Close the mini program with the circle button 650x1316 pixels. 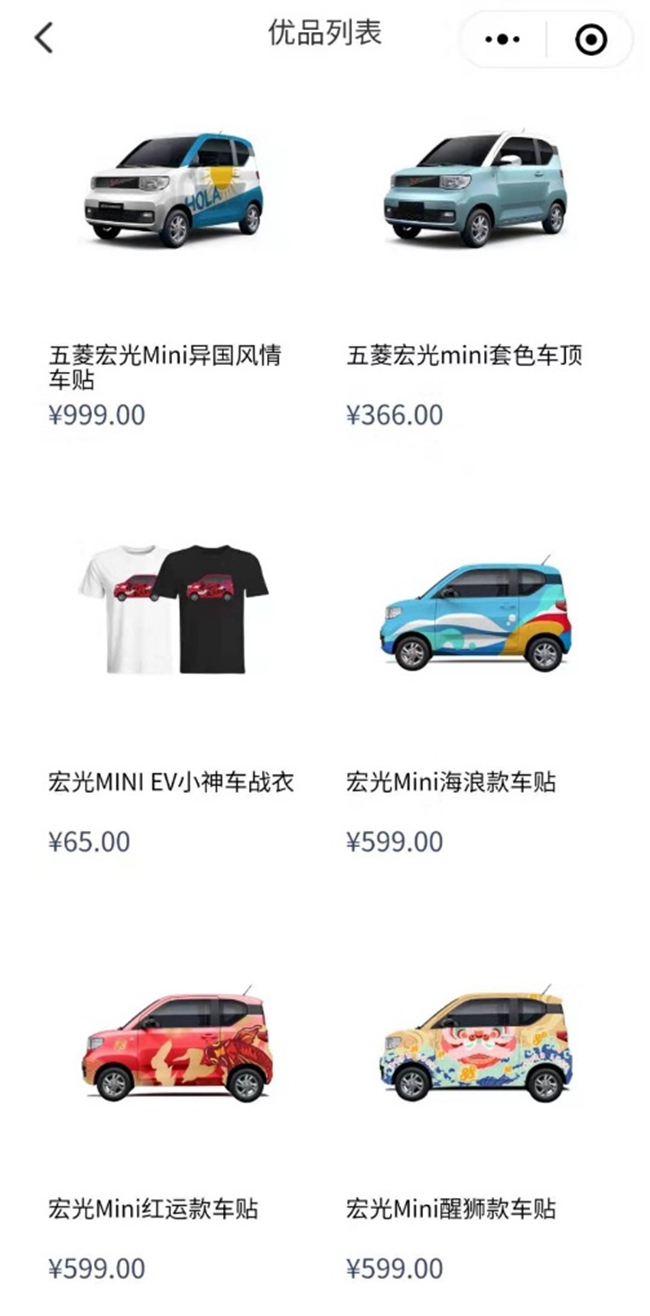coord(591,39)
